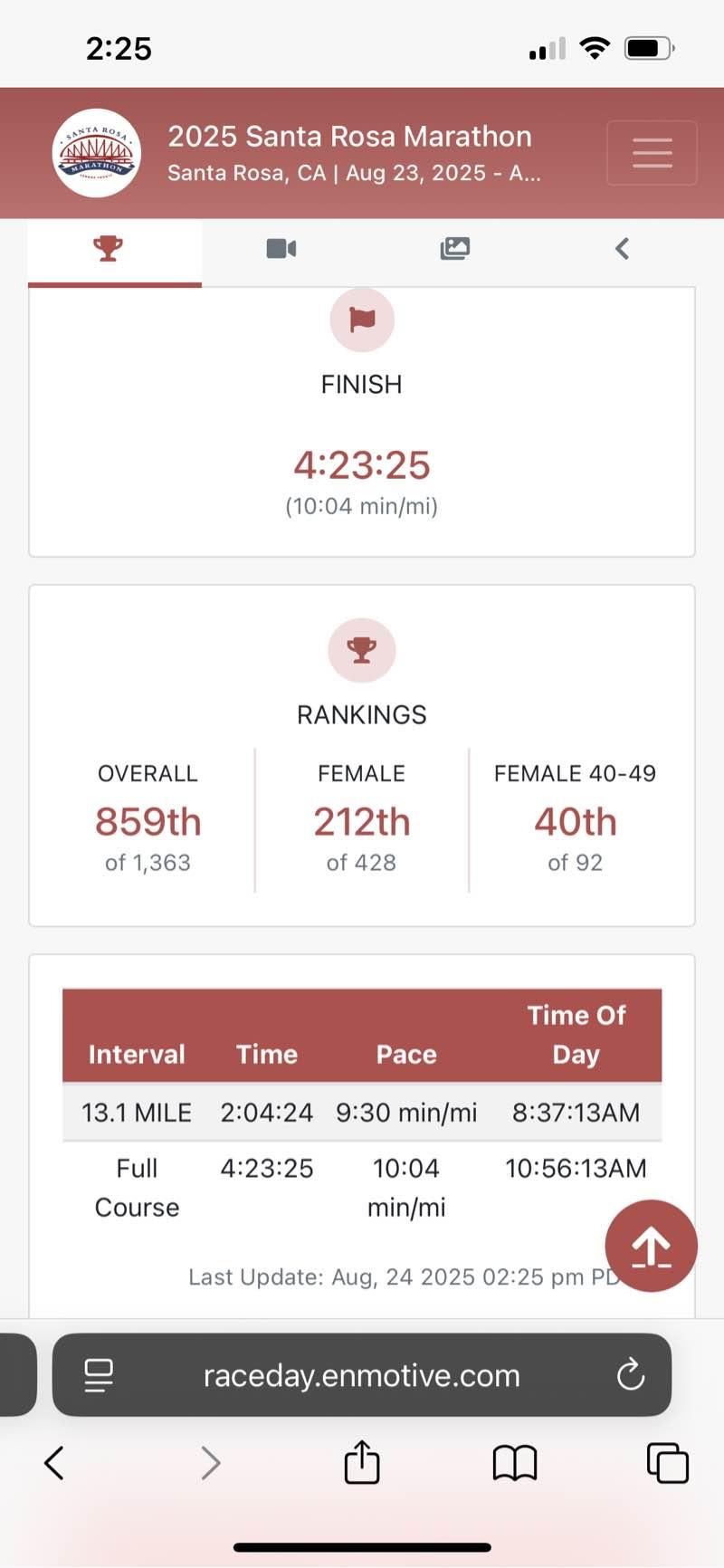Tap the back chevron tab
The height and width of the screenshot is (1568, 724).
622,248
